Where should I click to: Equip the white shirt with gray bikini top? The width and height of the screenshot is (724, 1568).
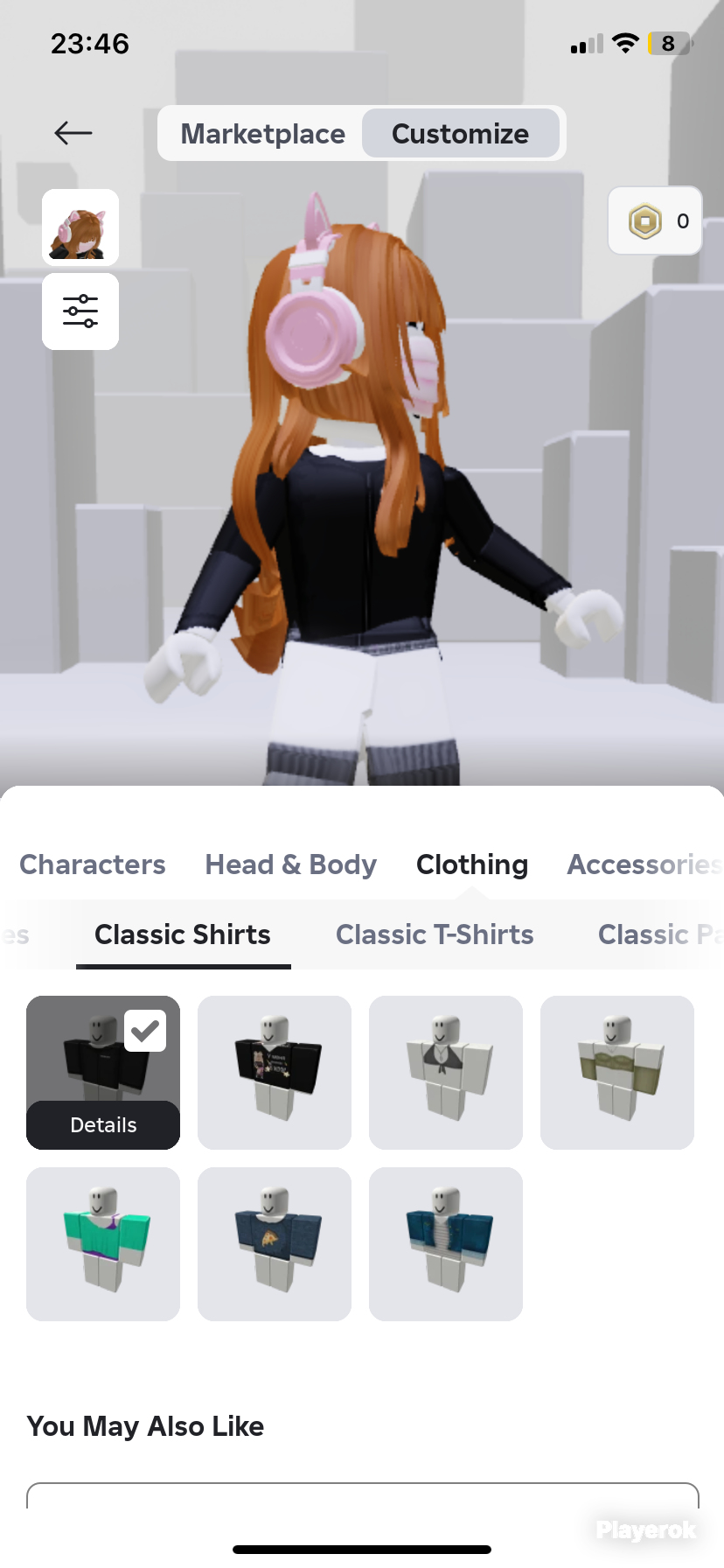pos(446,1073)
